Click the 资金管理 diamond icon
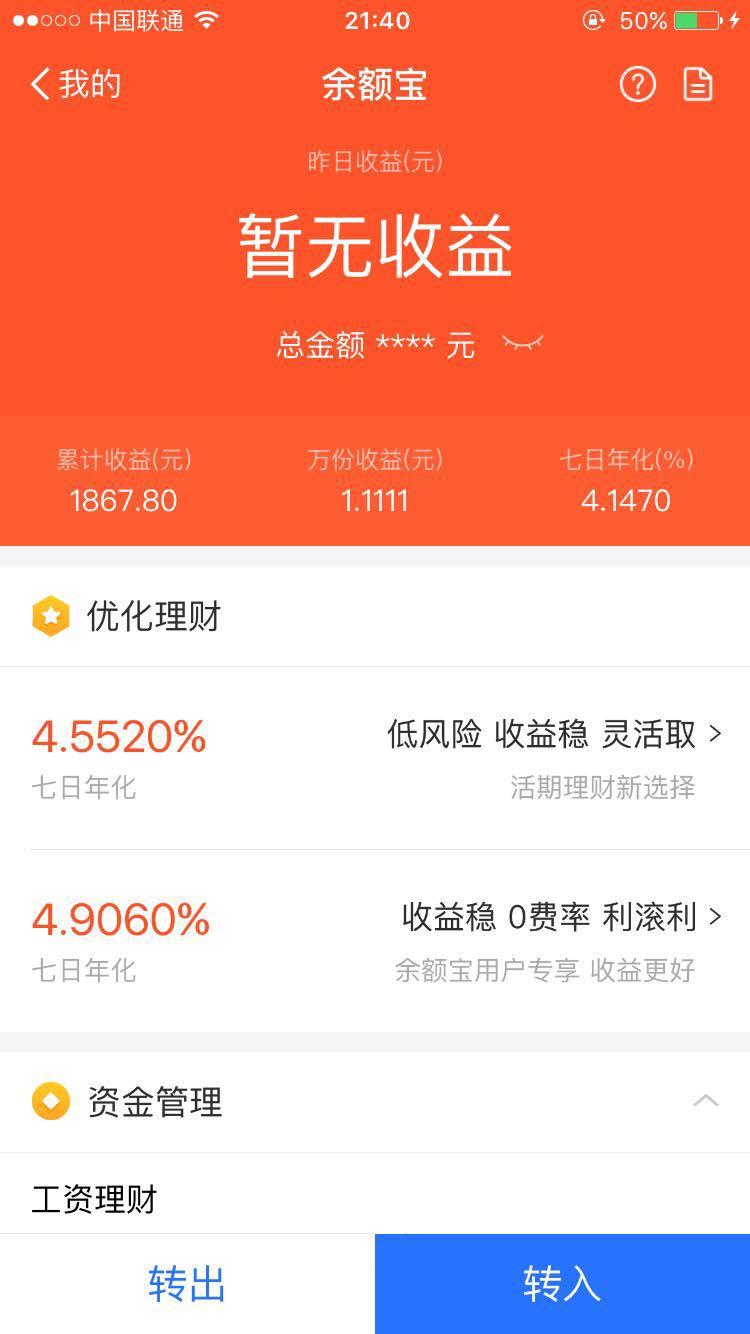 pyautogui.click(x=51, y=1102)
